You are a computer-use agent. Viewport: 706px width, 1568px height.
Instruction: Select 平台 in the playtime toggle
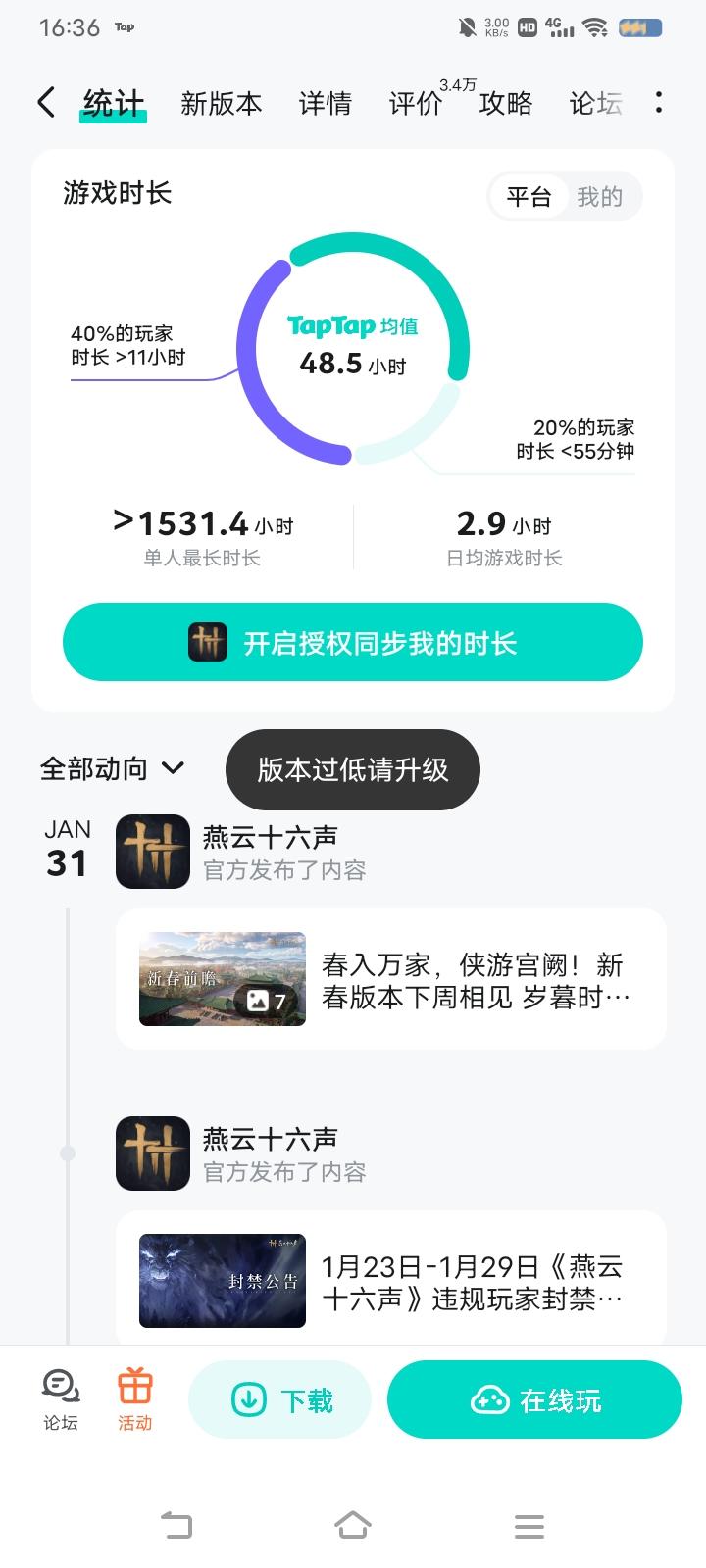click(x=529, y=197)
